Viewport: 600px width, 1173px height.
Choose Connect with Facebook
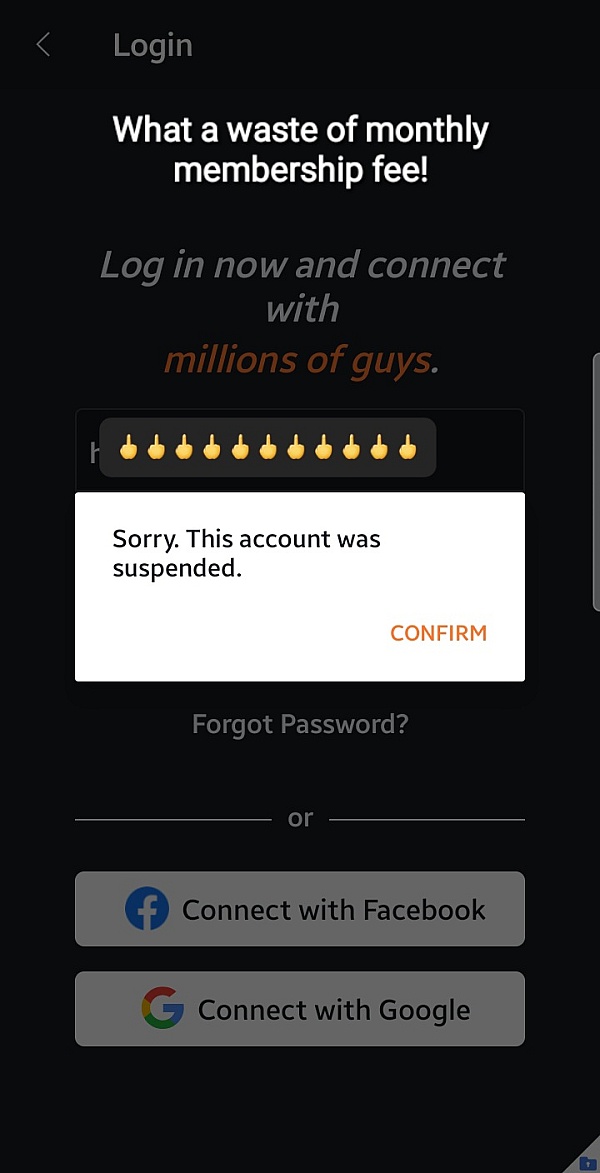(300, 909)
